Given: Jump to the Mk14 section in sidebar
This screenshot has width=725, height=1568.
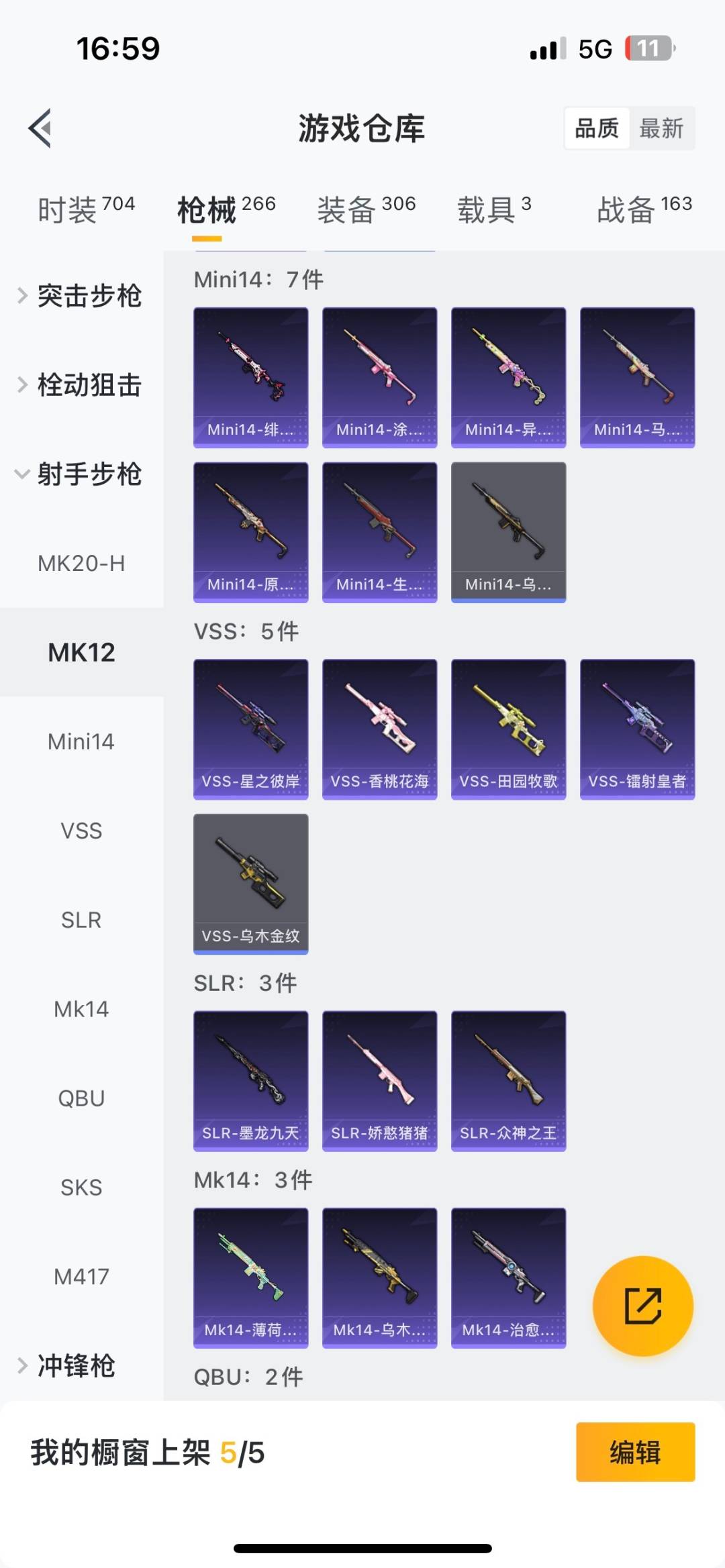Looking at the screenshot, I should (81, 1009).
